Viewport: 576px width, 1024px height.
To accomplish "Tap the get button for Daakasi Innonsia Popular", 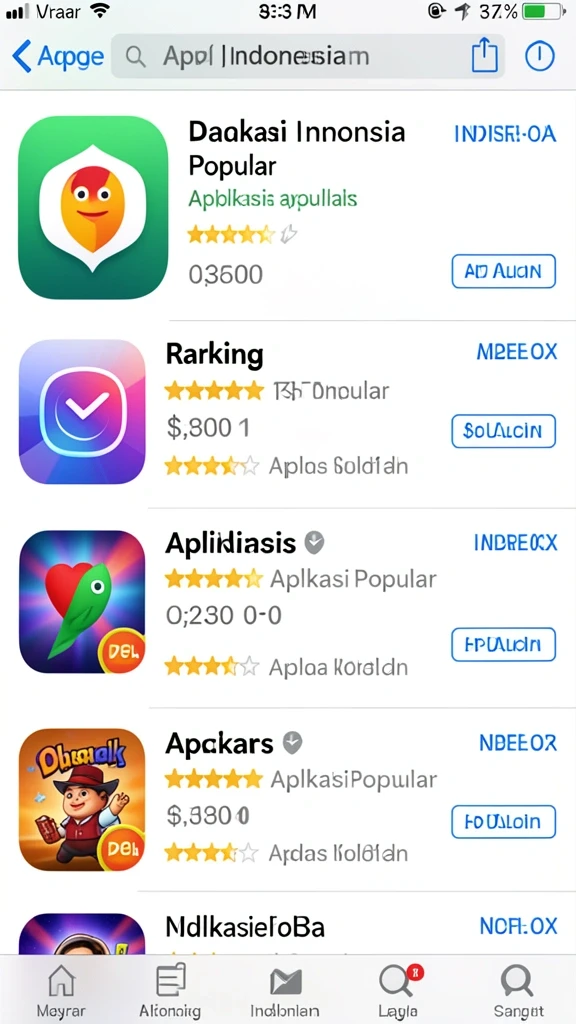I will click(x=504, y=271).
